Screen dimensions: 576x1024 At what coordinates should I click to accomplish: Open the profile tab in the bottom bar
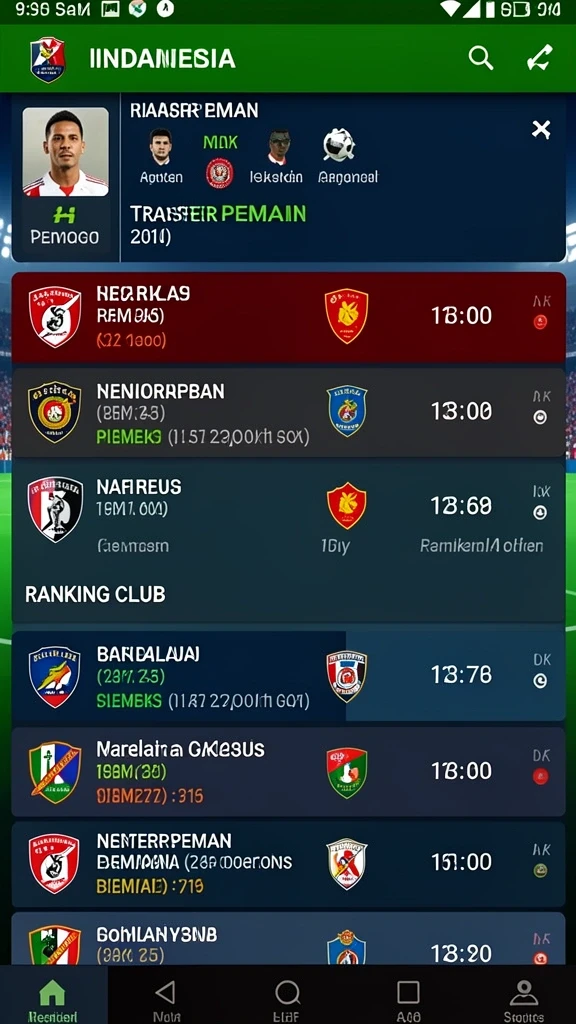[523, 999]
